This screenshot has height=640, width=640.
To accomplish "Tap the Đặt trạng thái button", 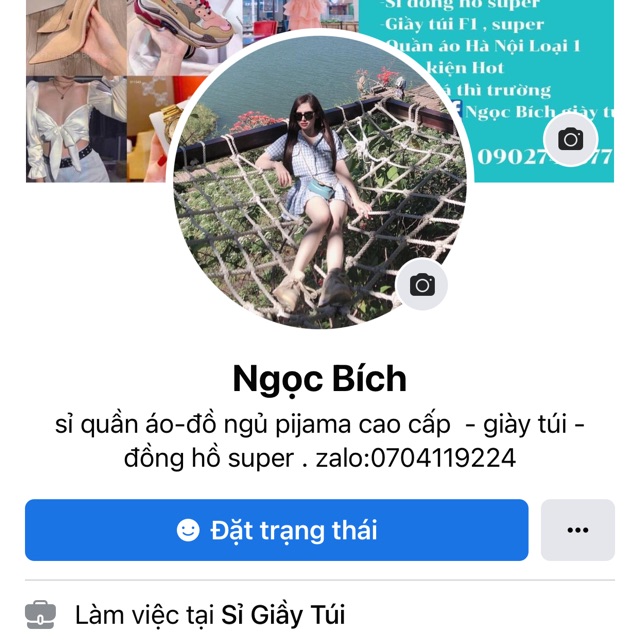I will (x=276, y=530).
